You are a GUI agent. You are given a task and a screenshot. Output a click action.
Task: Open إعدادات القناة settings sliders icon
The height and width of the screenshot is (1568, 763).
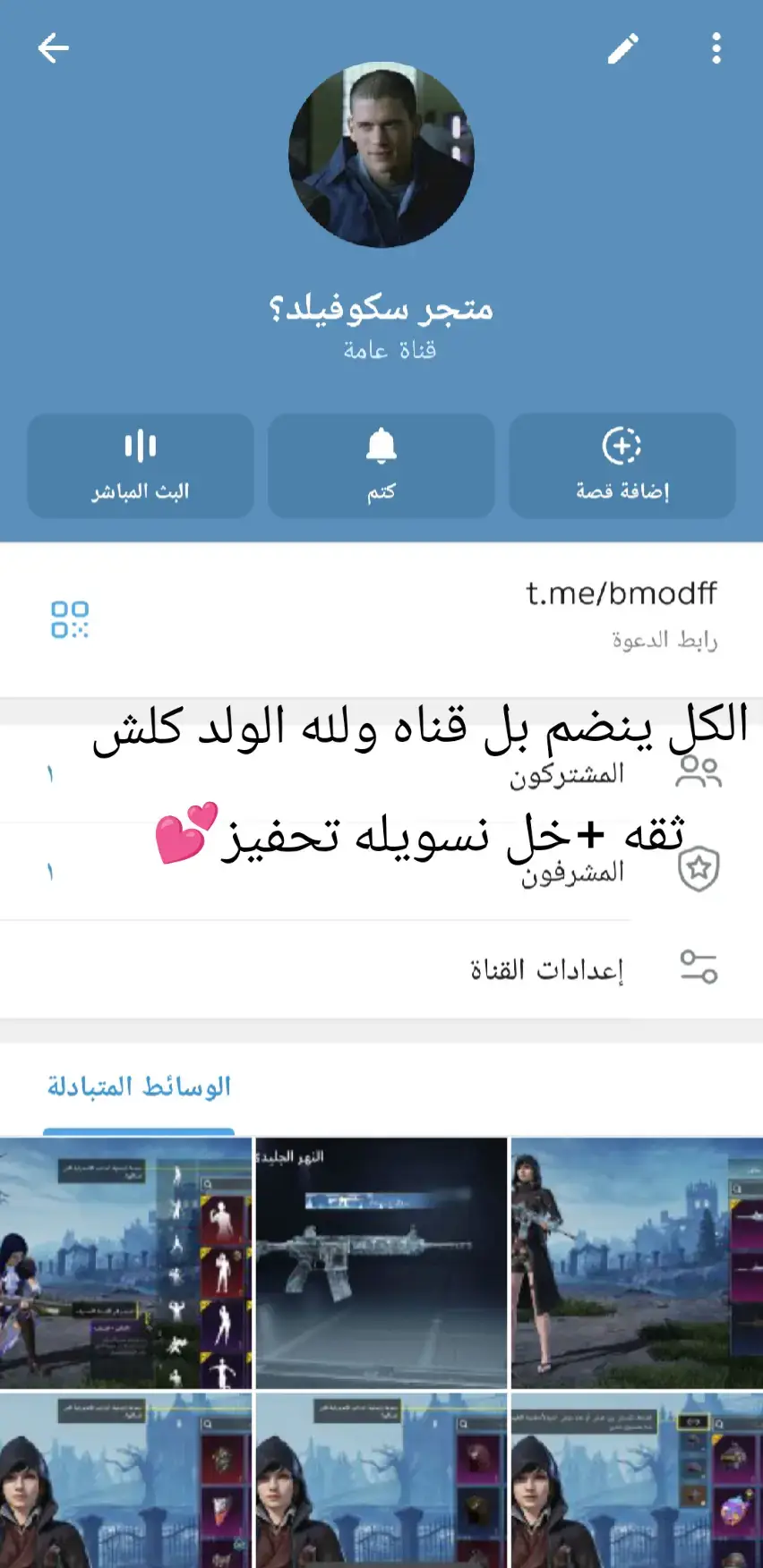(x=701, y=967)
